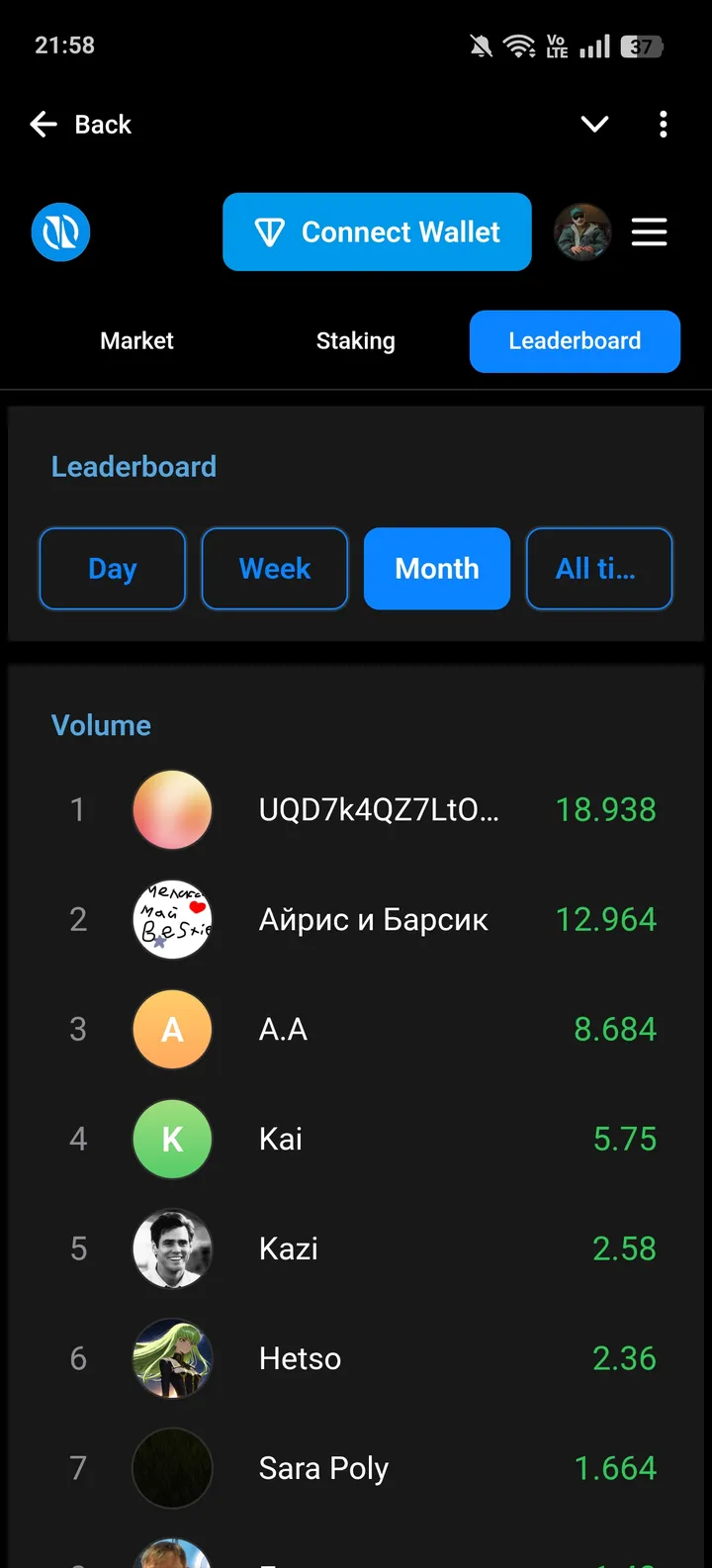This screenshot has width=712, height=1568.
Task: Open the Staking tab
Action: click(x=356, y=341)
